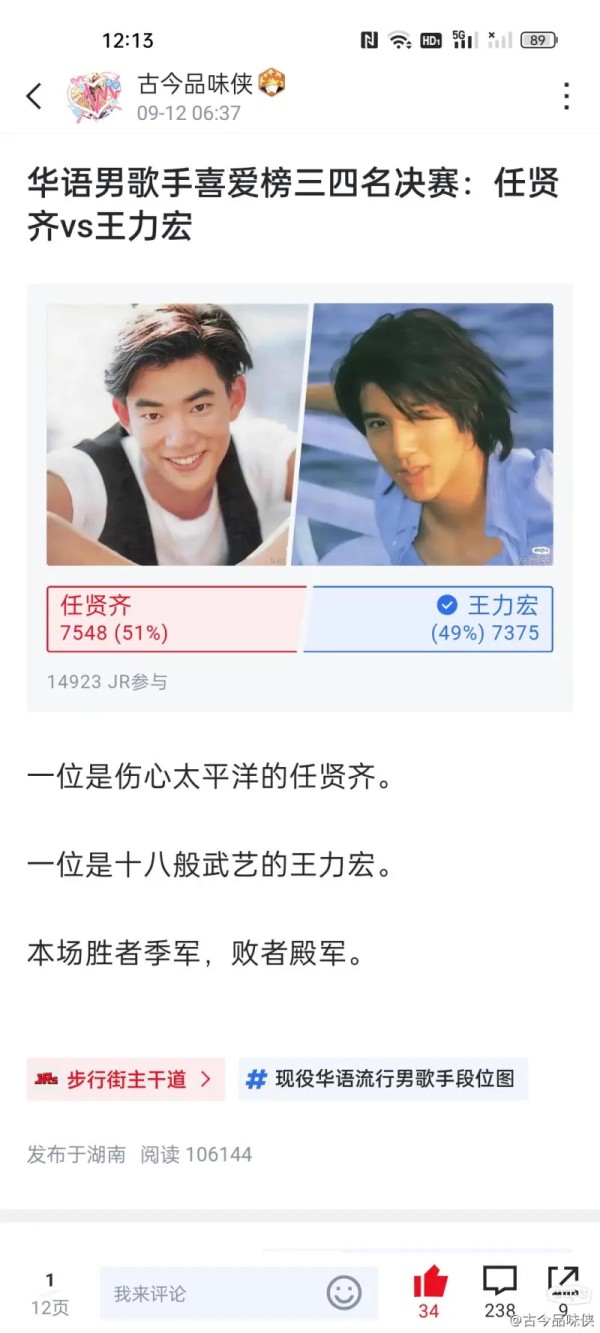
Task: Open the 现役华语流行男歌手段位图 topic tag
Action: (383, 1079)
